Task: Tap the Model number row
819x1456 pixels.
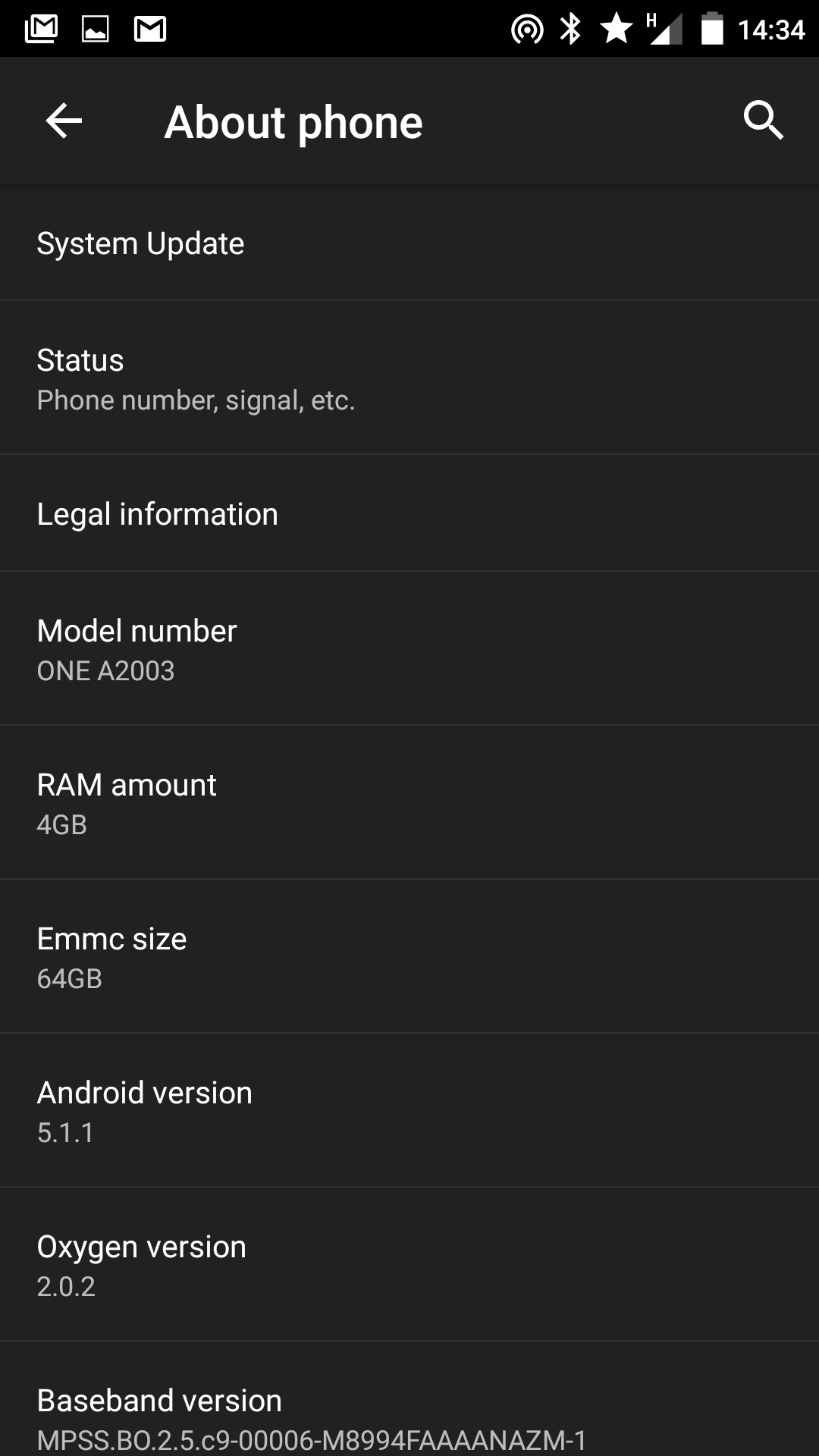Action: [x=409, y=649]
